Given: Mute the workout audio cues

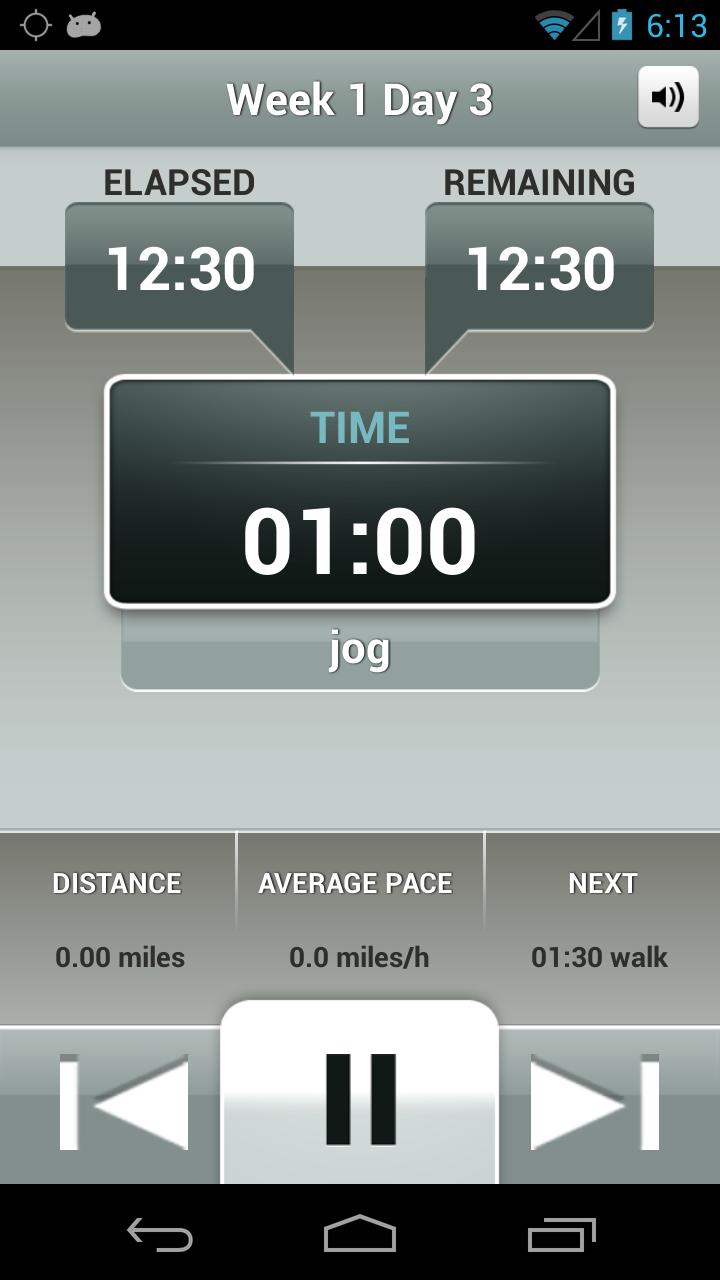Looking at the screenshot, I should 666,96.
